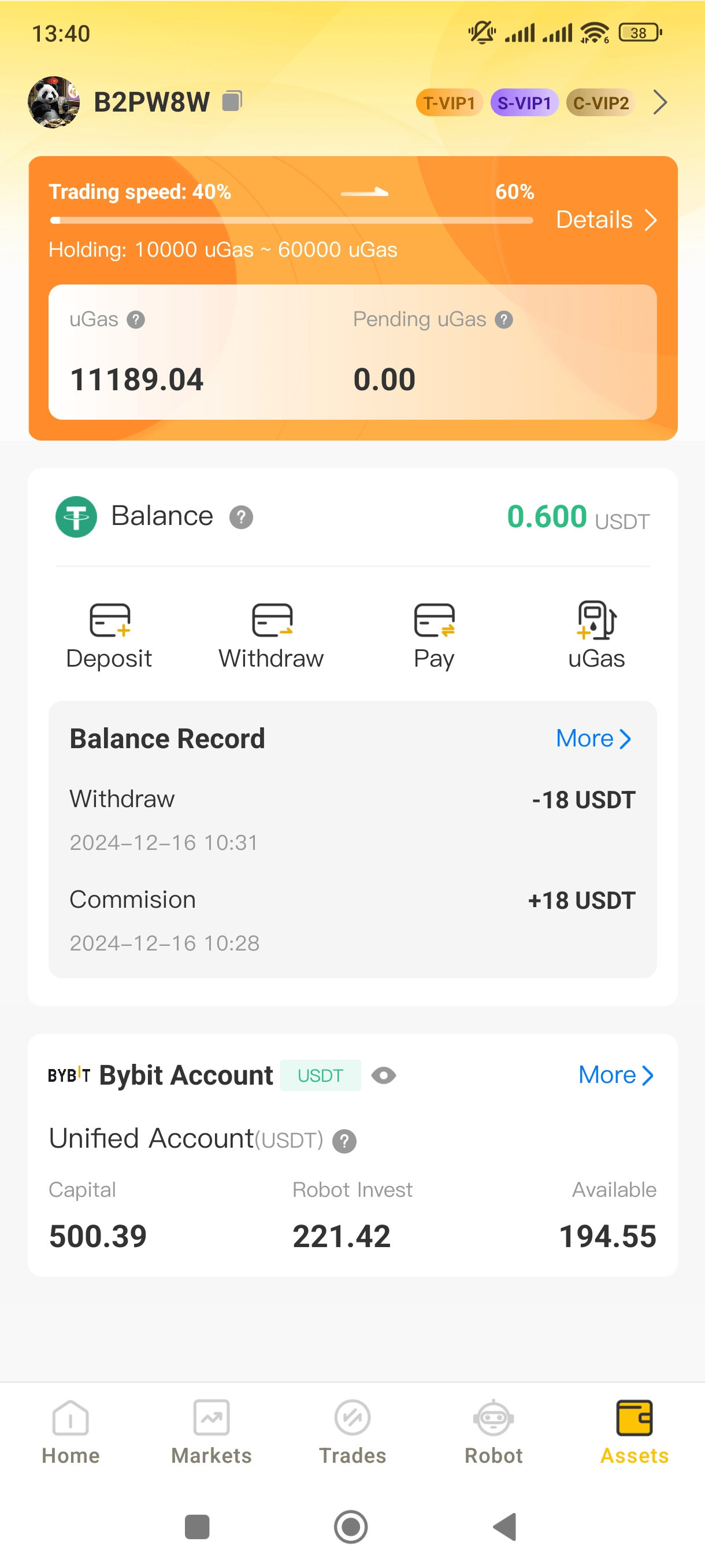Switch to the Home tab
The width and height of the screenshot is (705, 1568).
click(x=70, y=1432)
